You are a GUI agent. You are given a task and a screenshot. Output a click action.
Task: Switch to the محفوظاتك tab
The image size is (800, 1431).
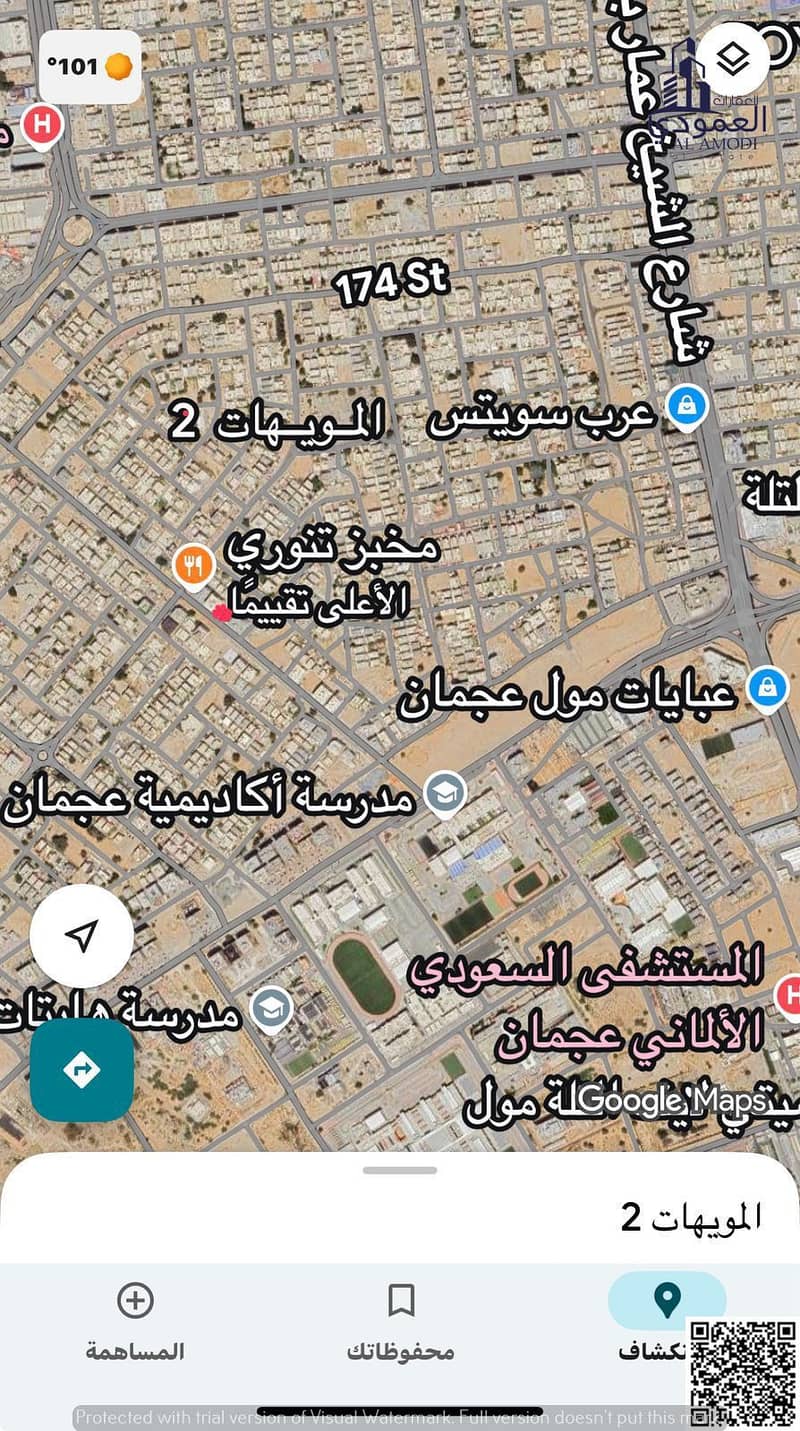(x=400, y=1322)
